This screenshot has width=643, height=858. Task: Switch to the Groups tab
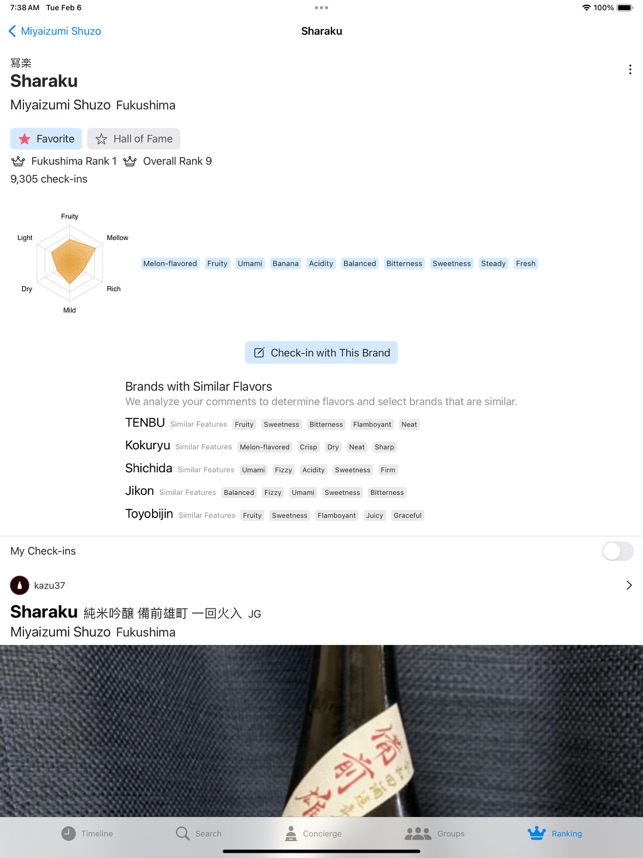434,833
